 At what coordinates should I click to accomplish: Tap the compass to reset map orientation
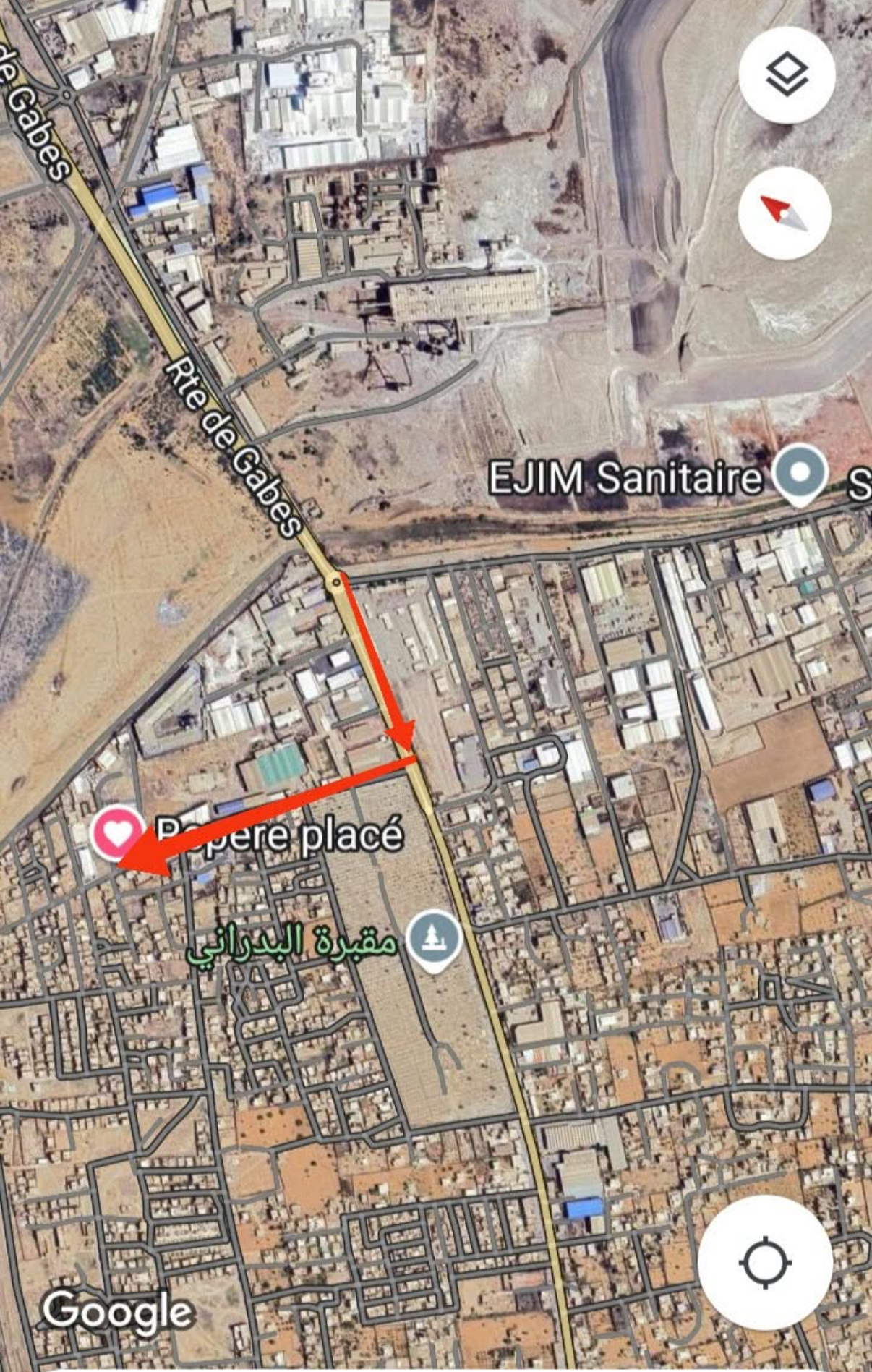pyautogui.click(x=785, y=213)
